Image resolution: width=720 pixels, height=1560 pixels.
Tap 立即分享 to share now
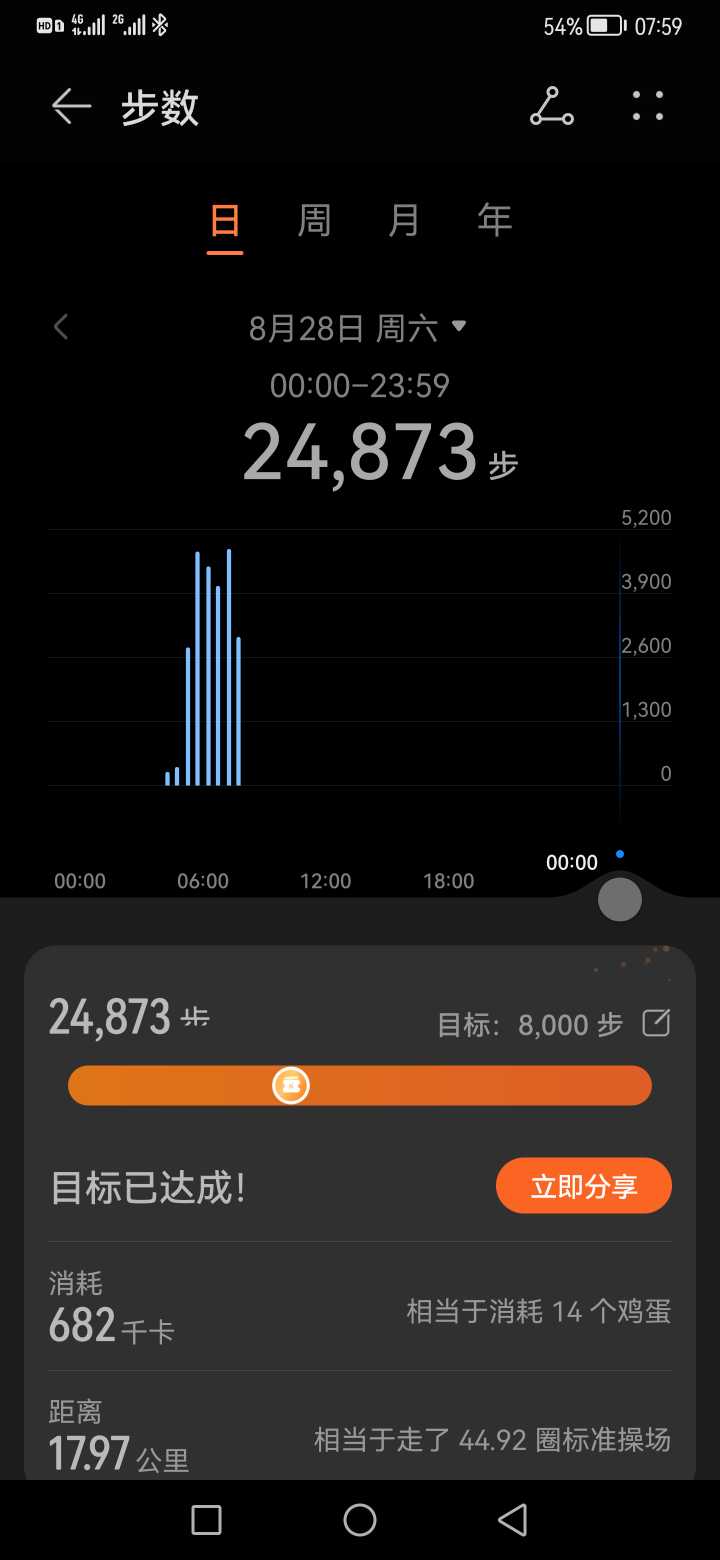click(x=584, y=1186)
